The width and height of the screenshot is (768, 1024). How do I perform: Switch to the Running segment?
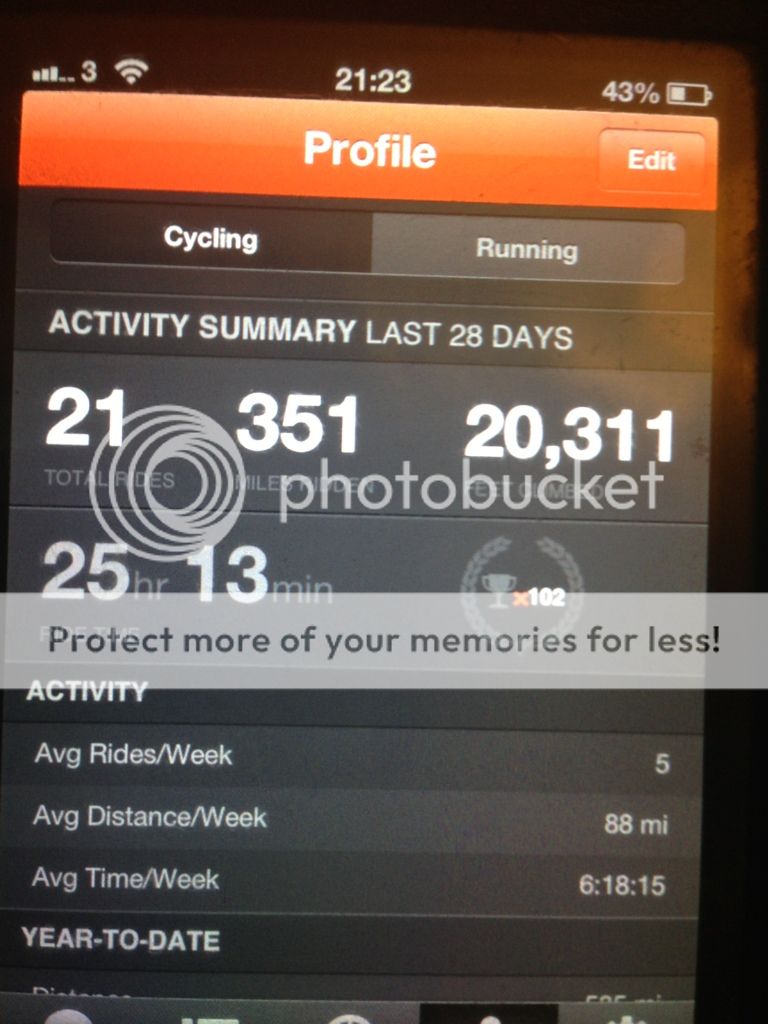pos(527,249)
